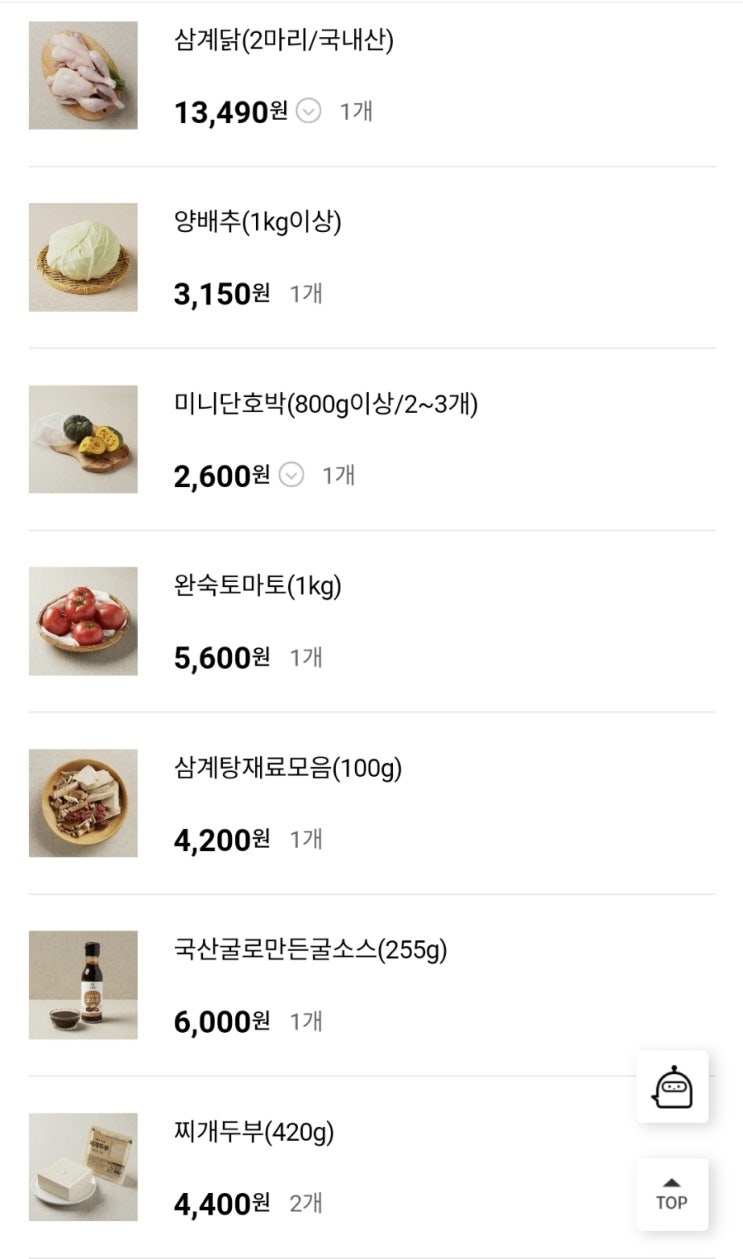The image size is (743, 1259).
Task: Open the 국산굴로만든굴소스(255g) product
Action: point(310,951)
